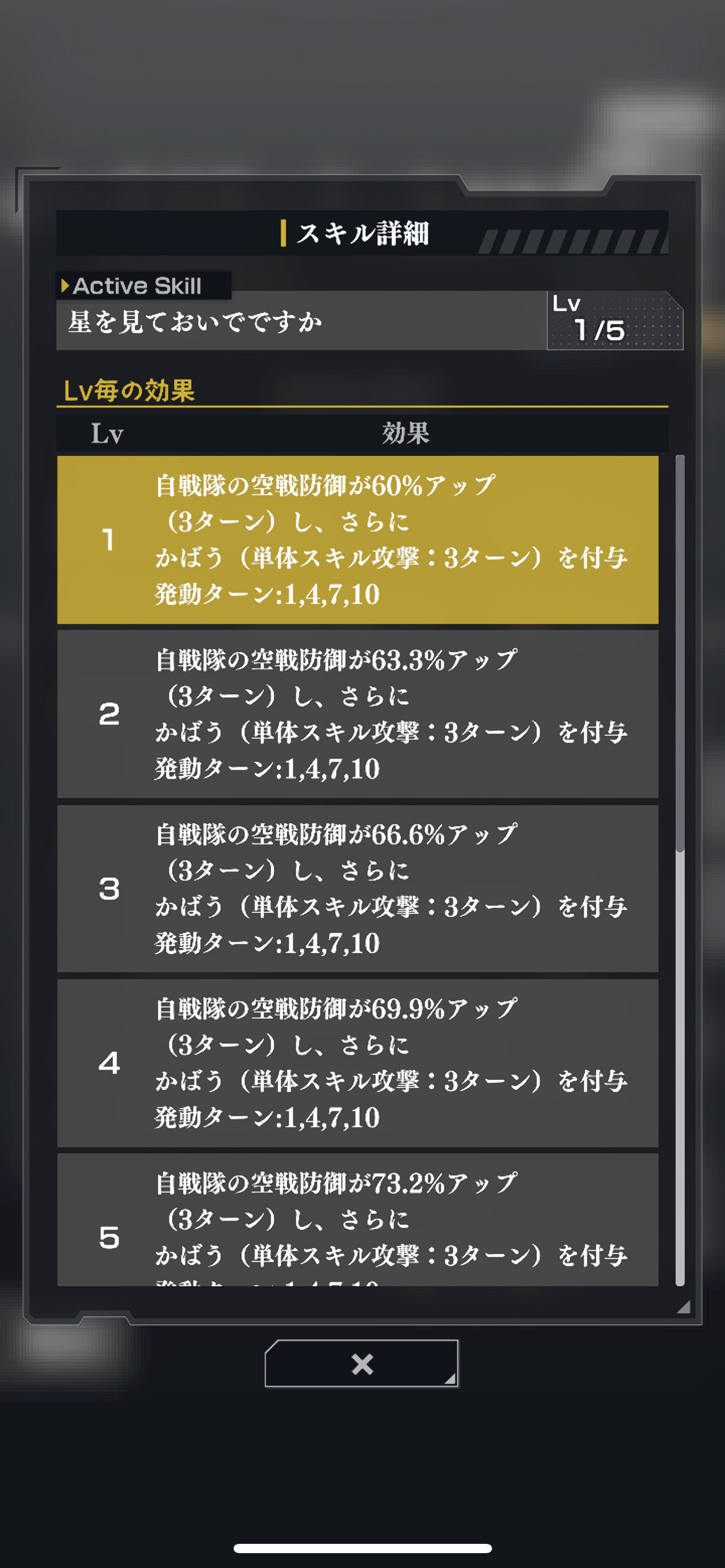The width and height of the screenshot is (725, 1568).
Task: Close the skill details dialog
Action: [362, 1364]
